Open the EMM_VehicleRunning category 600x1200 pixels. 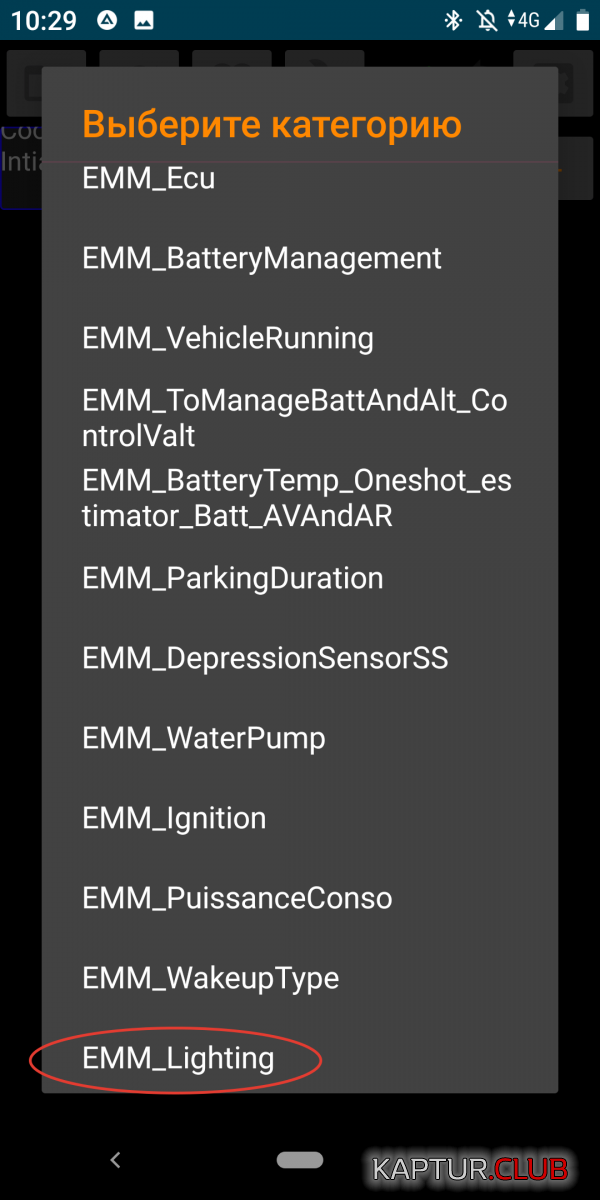coord(300,338)
